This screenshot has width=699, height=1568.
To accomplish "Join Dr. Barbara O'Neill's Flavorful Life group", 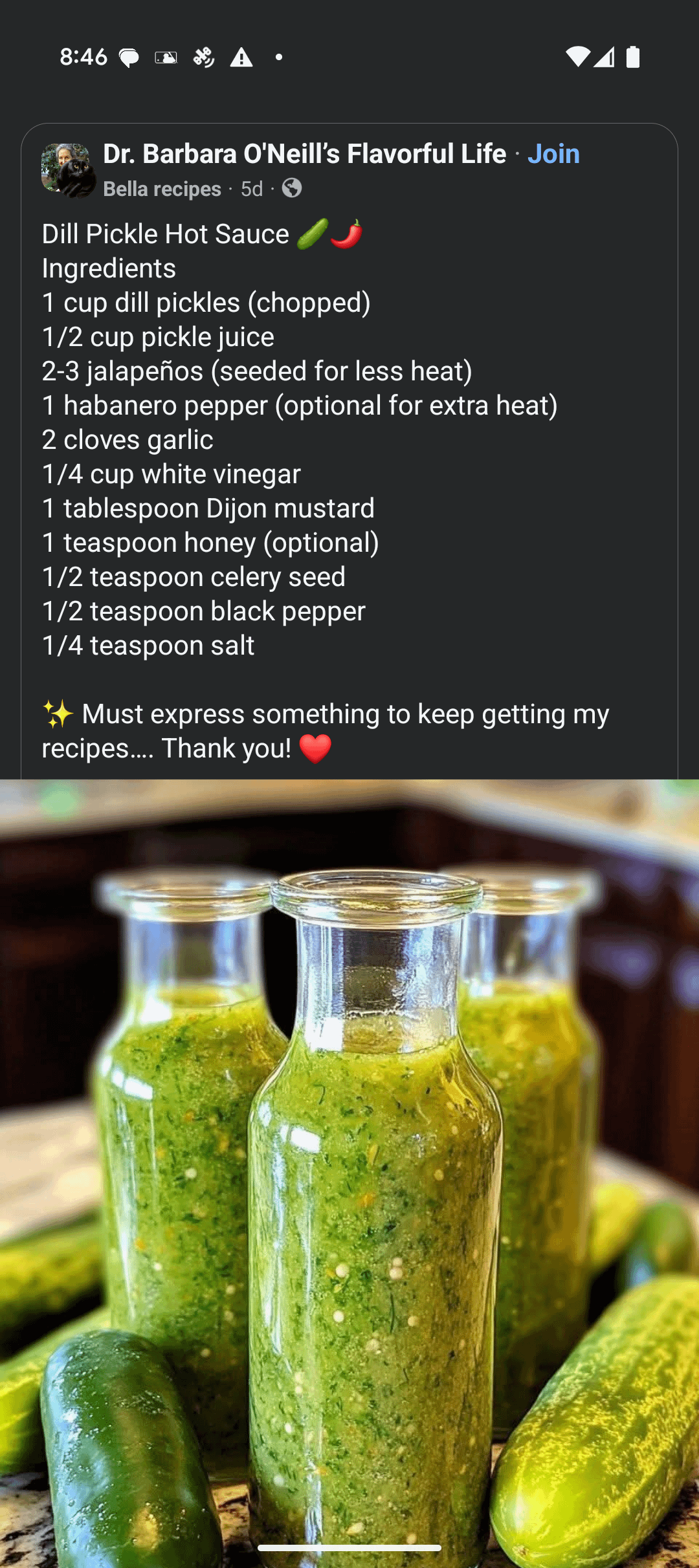I will coord(553,154).
